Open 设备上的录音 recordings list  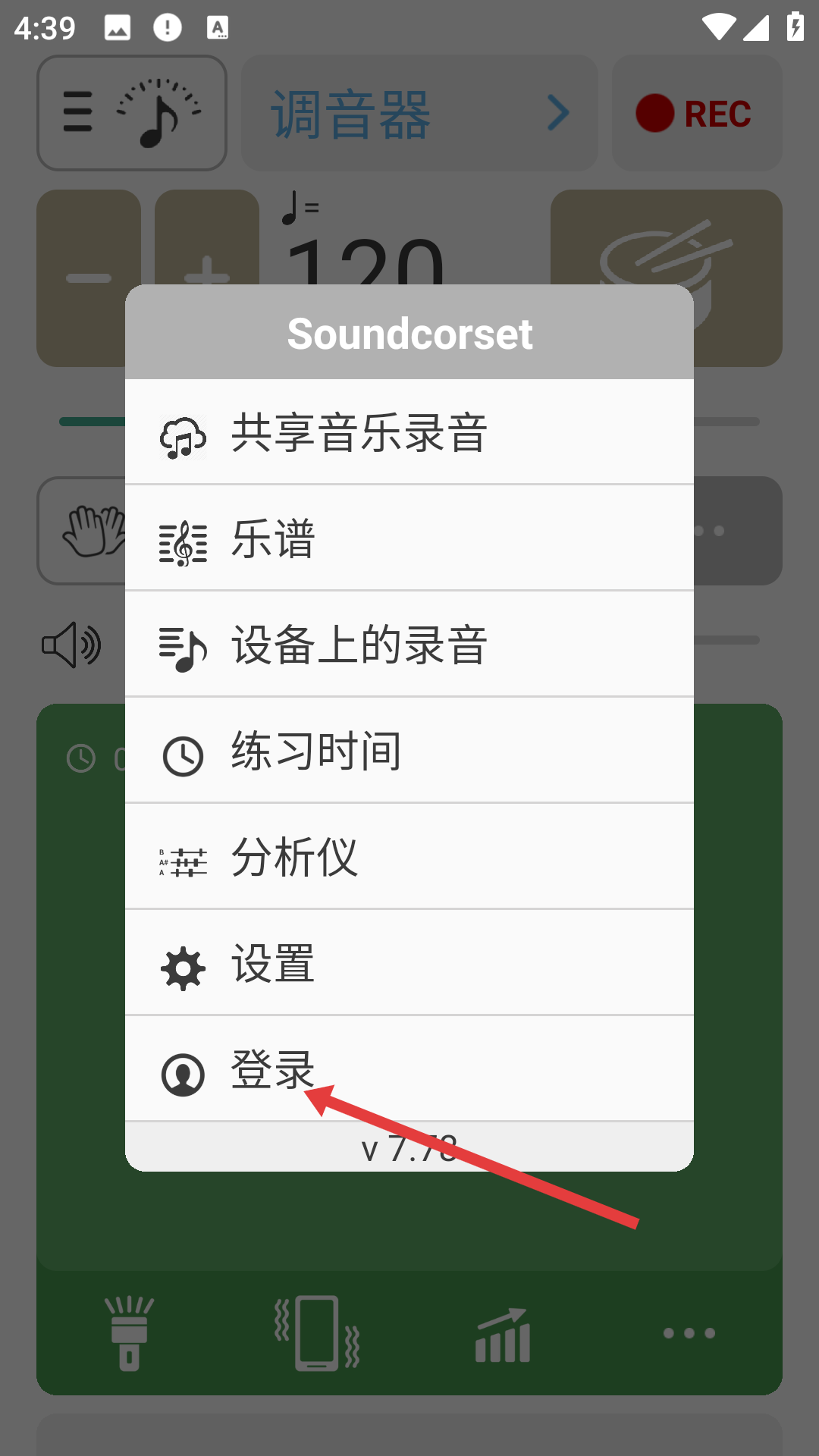click(x=409, y=645)
